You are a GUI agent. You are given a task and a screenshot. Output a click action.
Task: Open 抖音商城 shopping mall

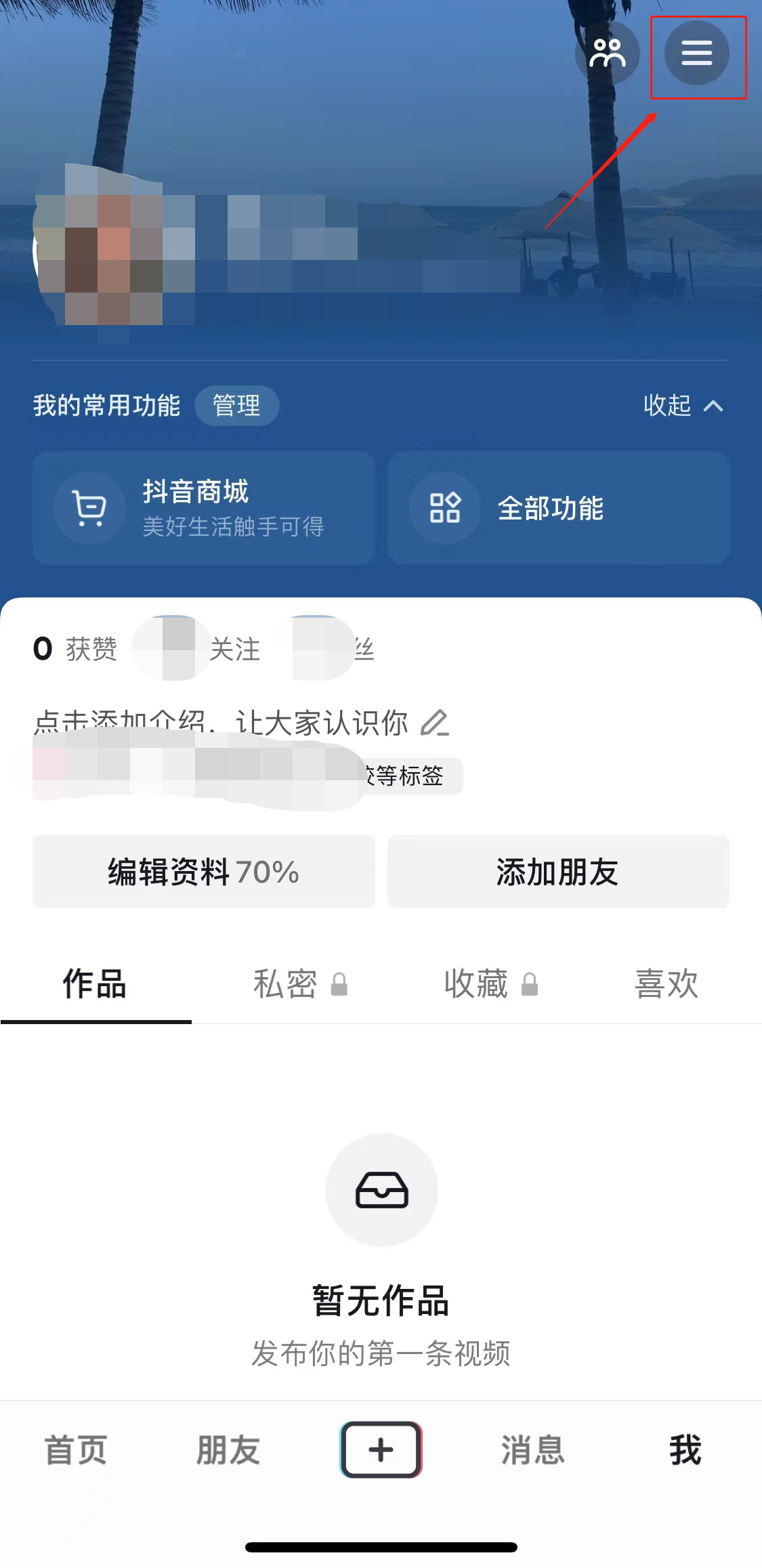pos(204,508)
